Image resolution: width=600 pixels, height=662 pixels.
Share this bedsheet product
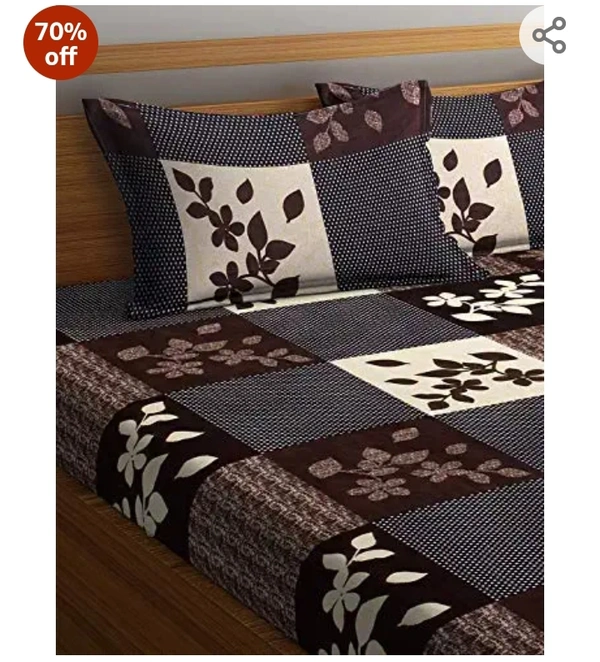(x=550, y=36)
